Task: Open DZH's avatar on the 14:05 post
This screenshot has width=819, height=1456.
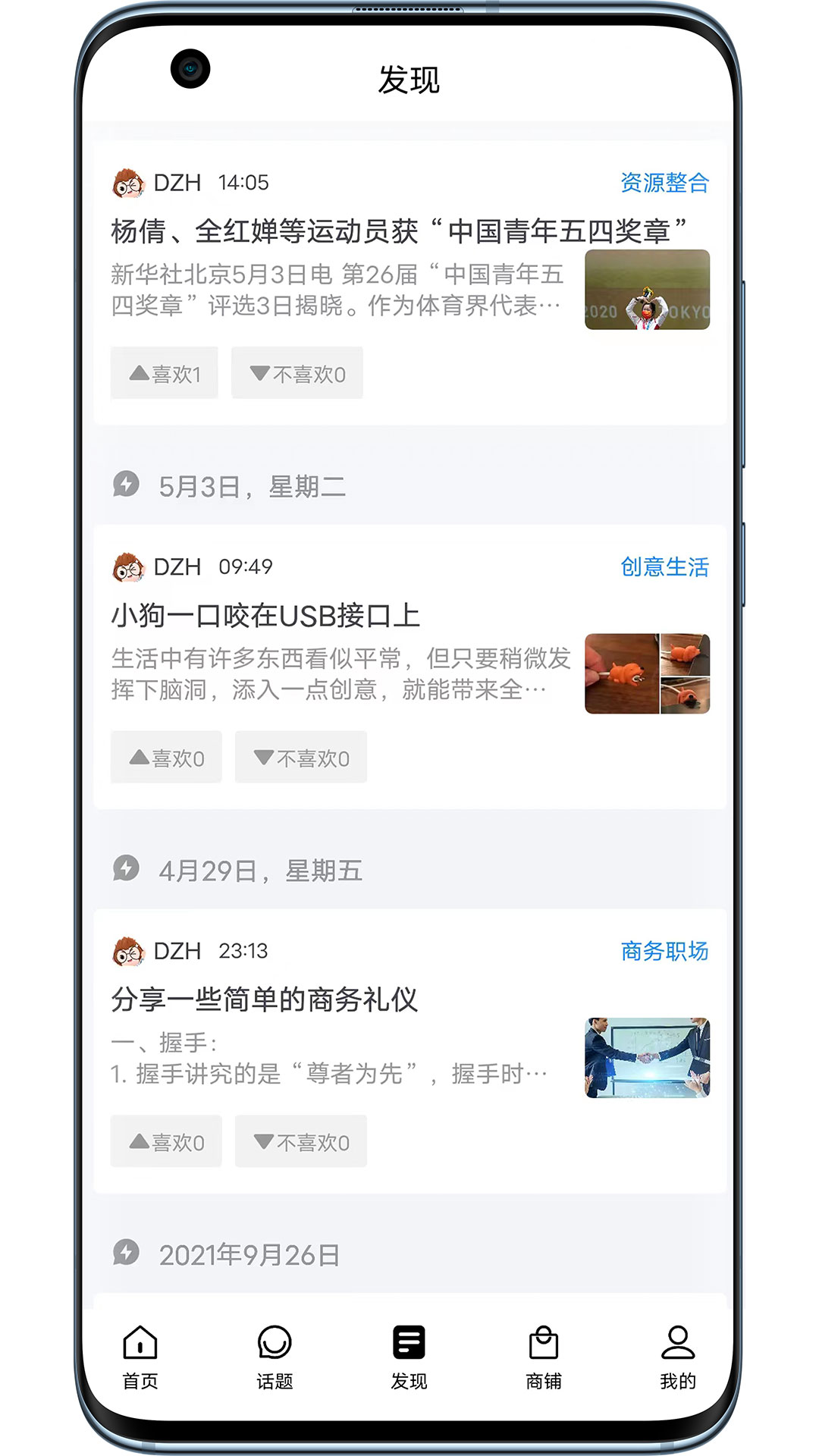Action: (x=128, y=184)
